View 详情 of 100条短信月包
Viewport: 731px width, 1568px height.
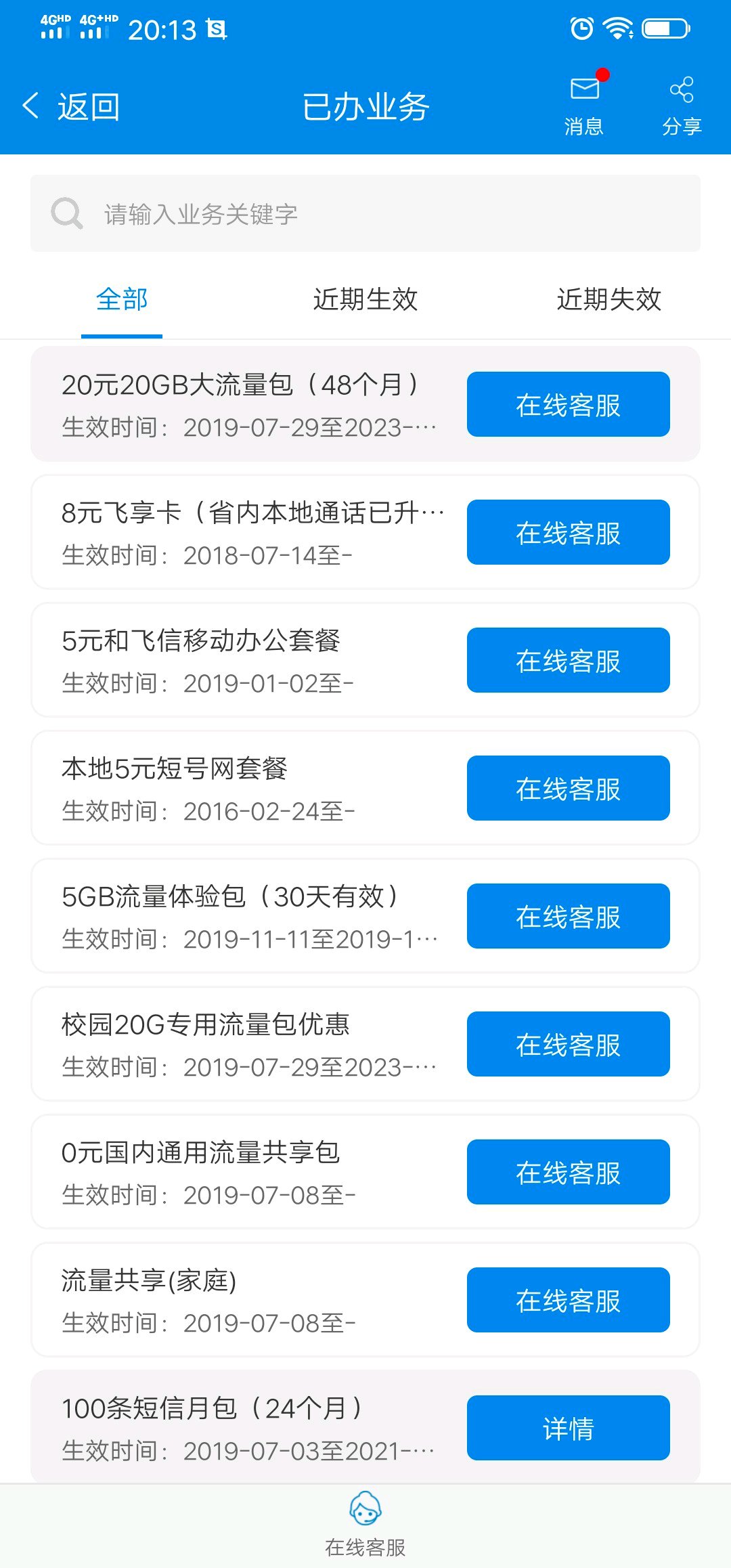(568, 1428)
